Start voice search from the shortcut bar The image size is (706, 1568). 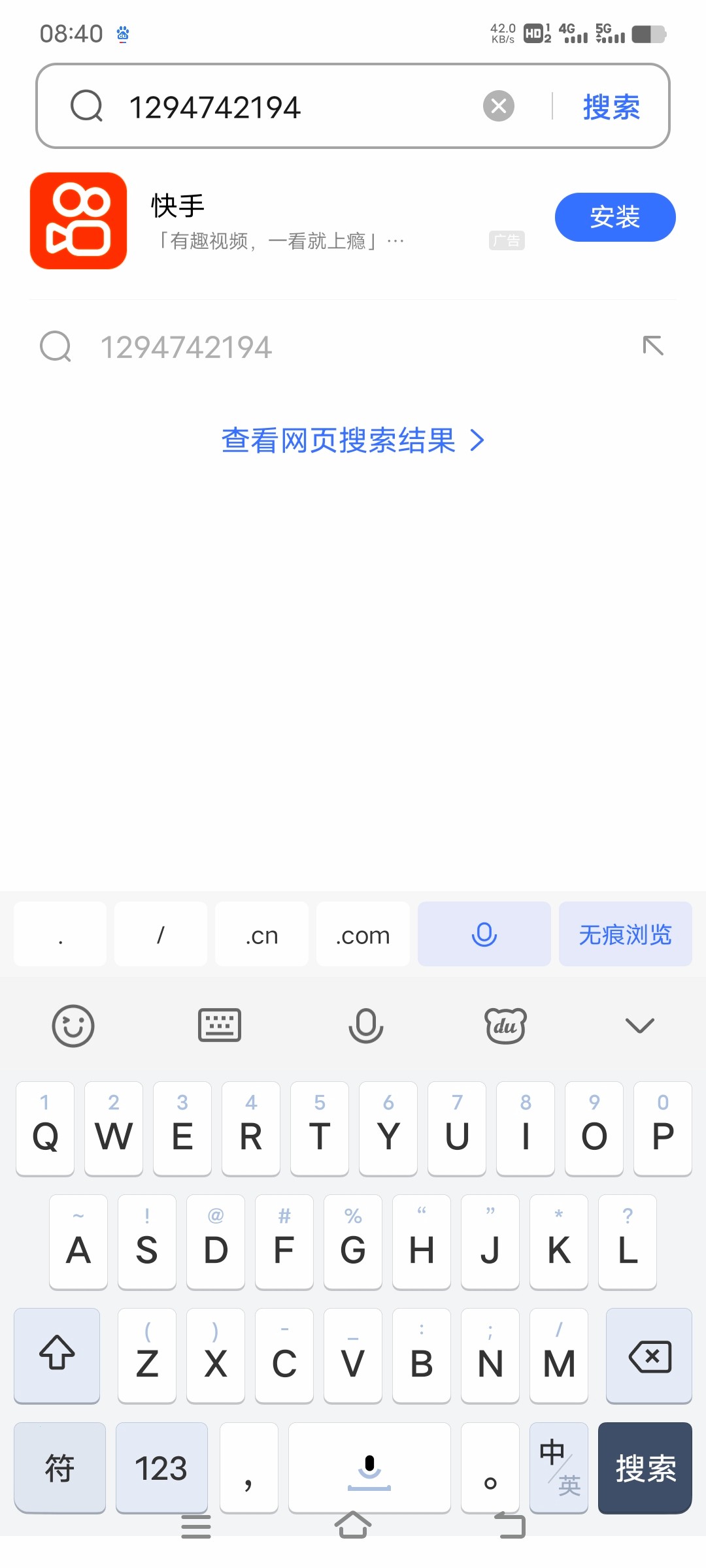pos(484,935)
